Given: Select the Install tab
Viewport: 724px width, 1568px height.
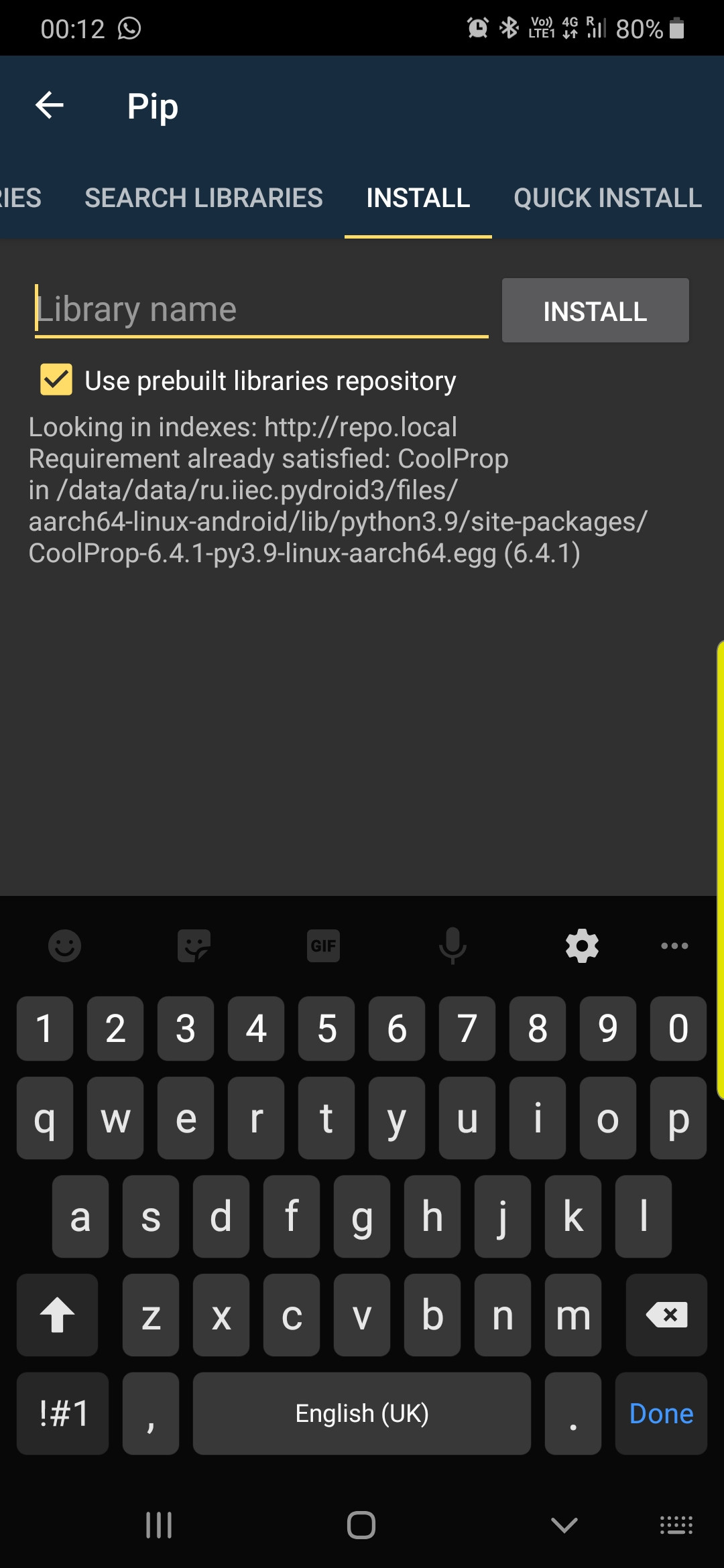Looking at the screenshot, I should tap(418, 198).
